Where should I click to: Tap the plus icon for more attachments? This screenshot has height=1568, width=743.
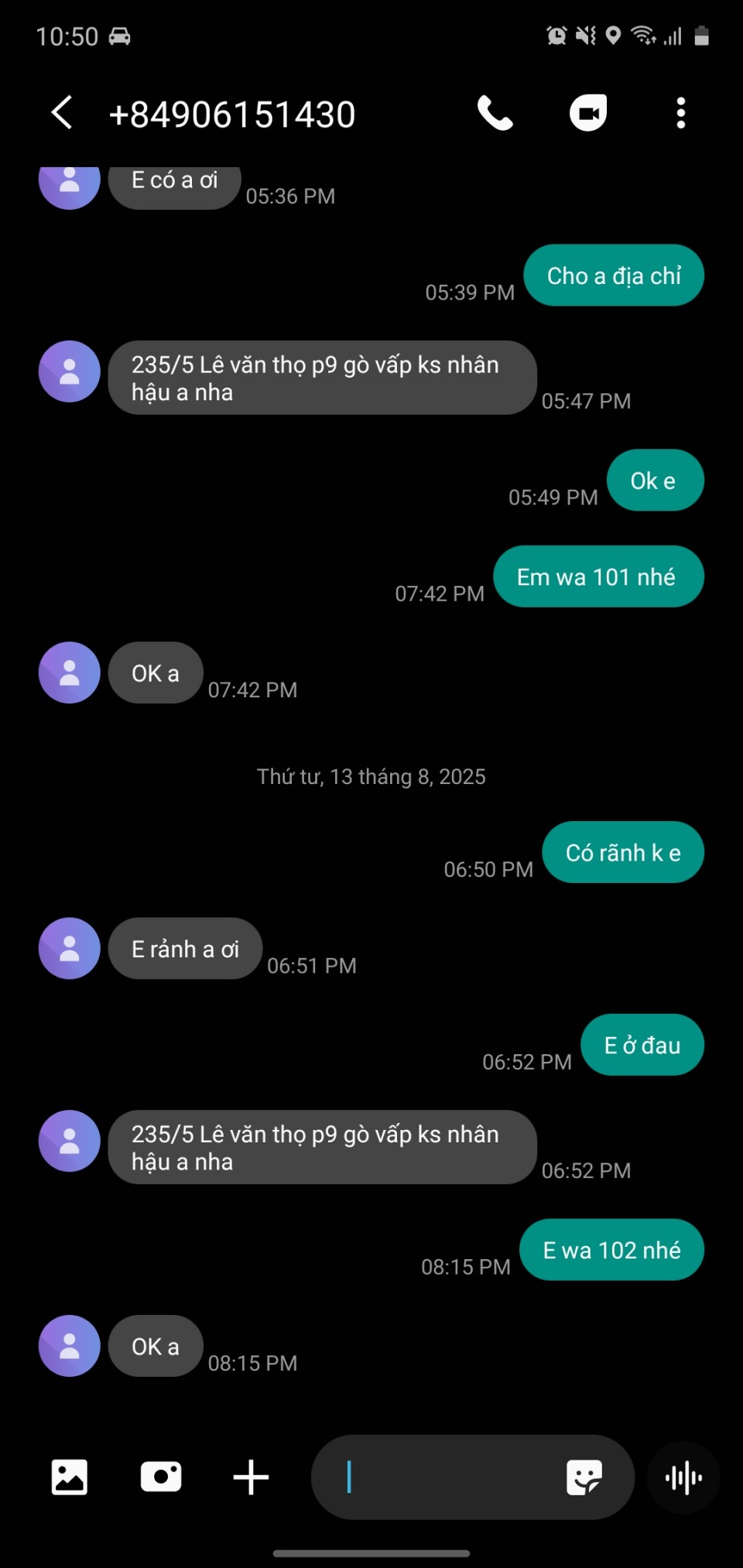(x=251, y=1477)
